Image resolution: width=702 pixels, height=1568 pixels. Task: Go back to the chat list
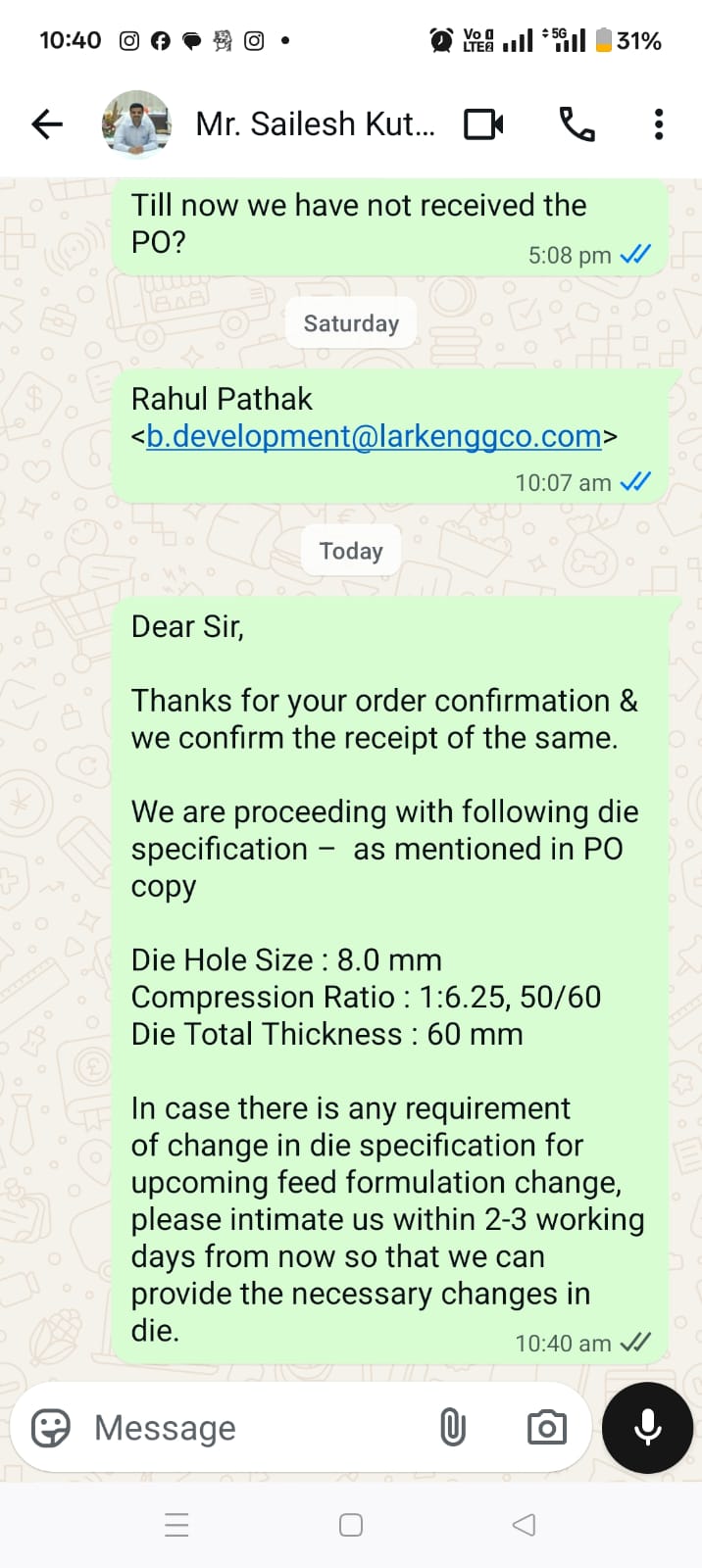pyautogui.click(x=46, y=124)
